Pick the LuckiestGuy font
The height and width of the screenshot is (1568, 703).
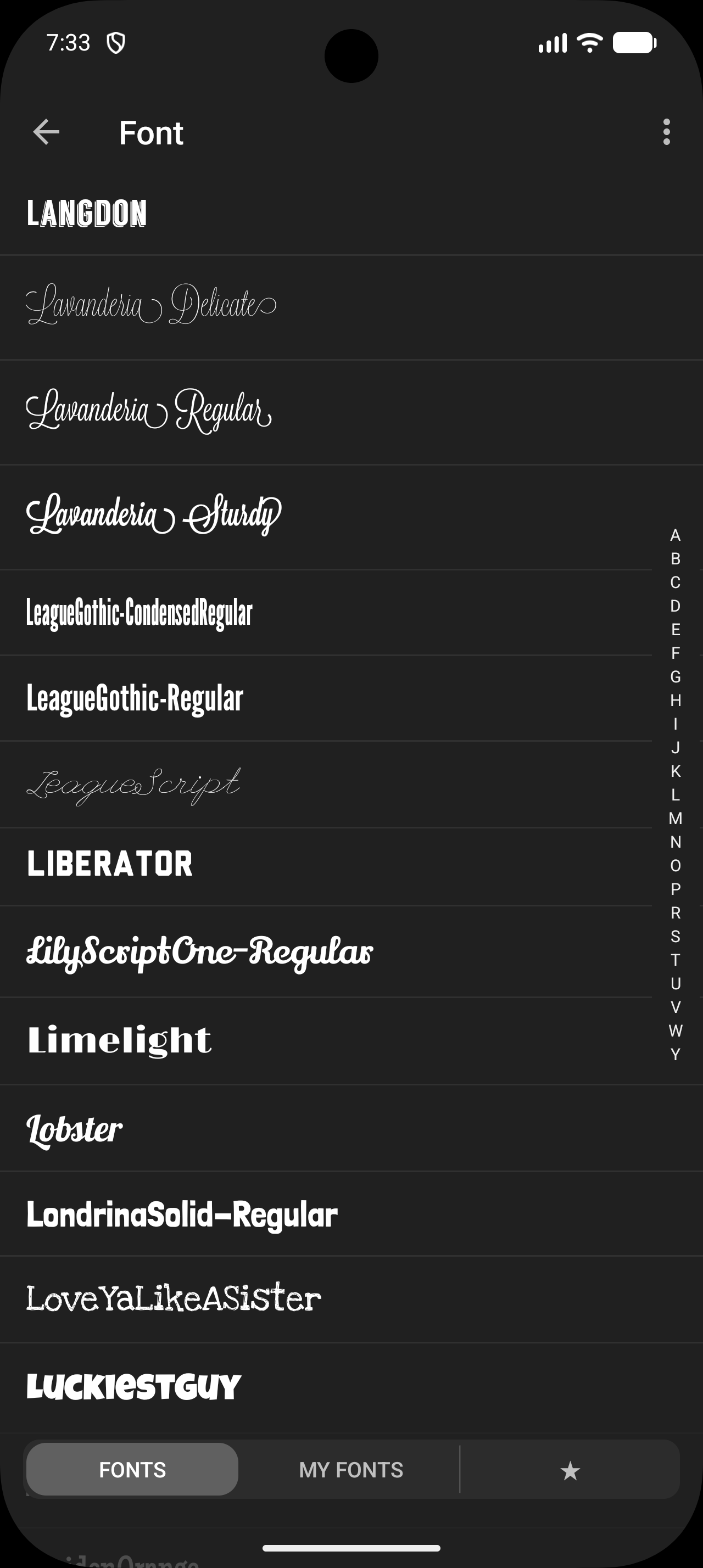pos(351,1388)
